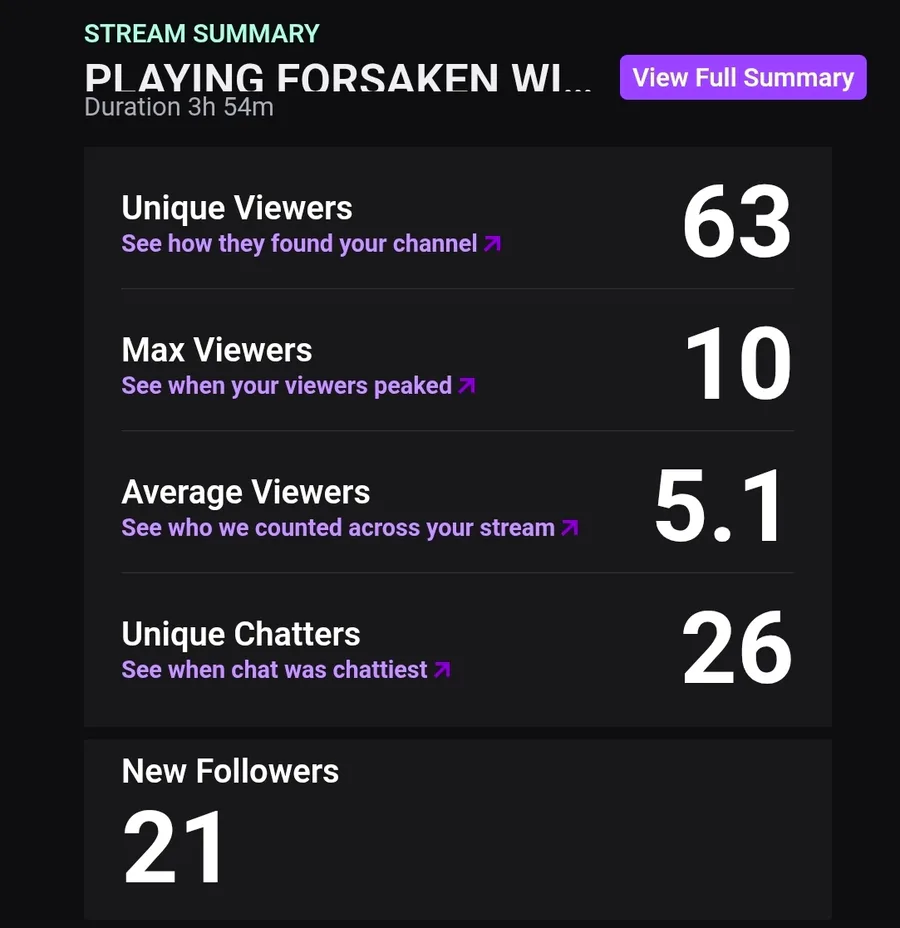Open the View Full Summary button
Image resolution: width=900 pixels, height=928 pixels.
pos(743,78)
